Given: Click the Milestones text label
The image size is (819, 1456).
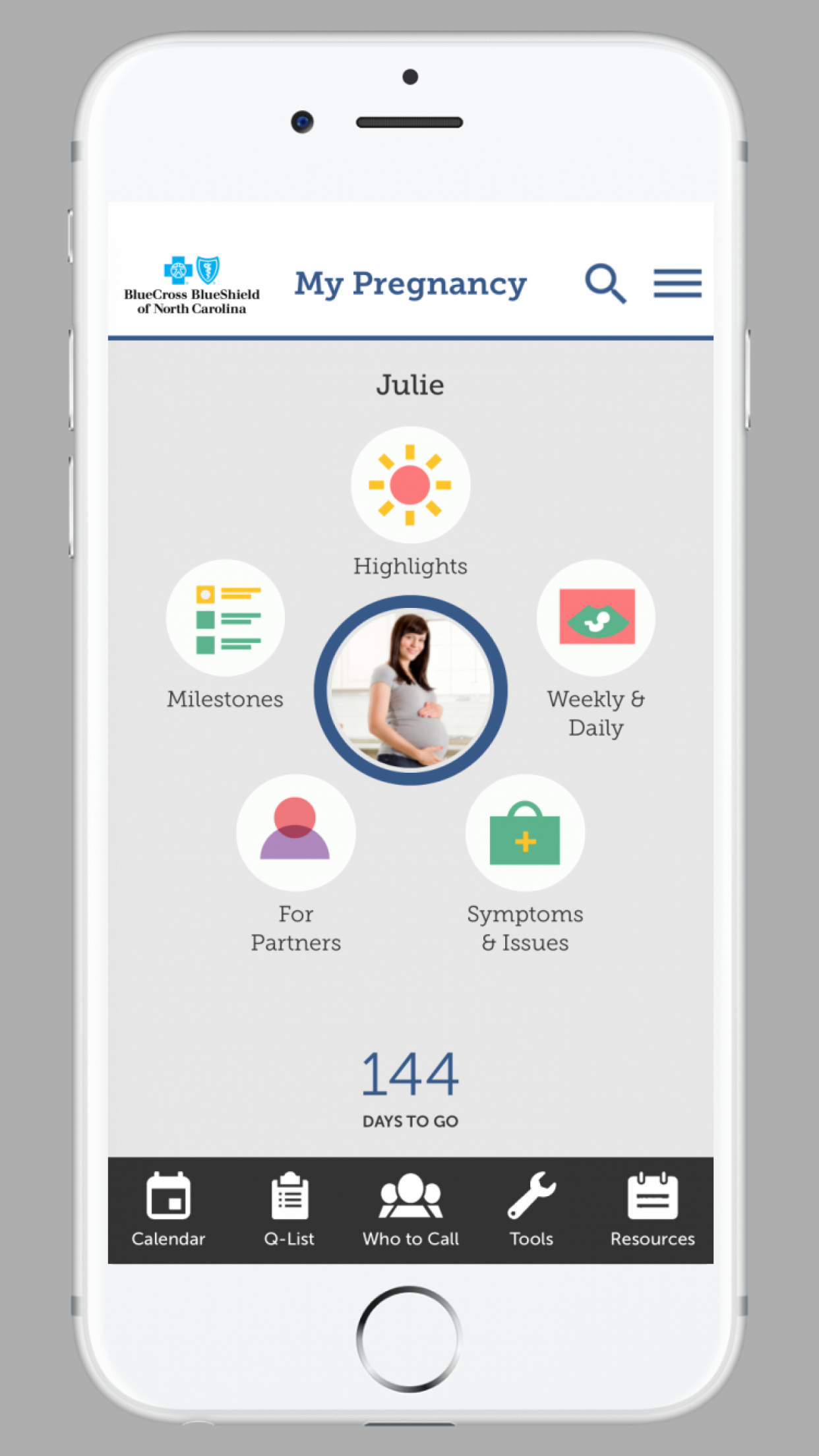Looking at the screenshot, I should 225,698.
